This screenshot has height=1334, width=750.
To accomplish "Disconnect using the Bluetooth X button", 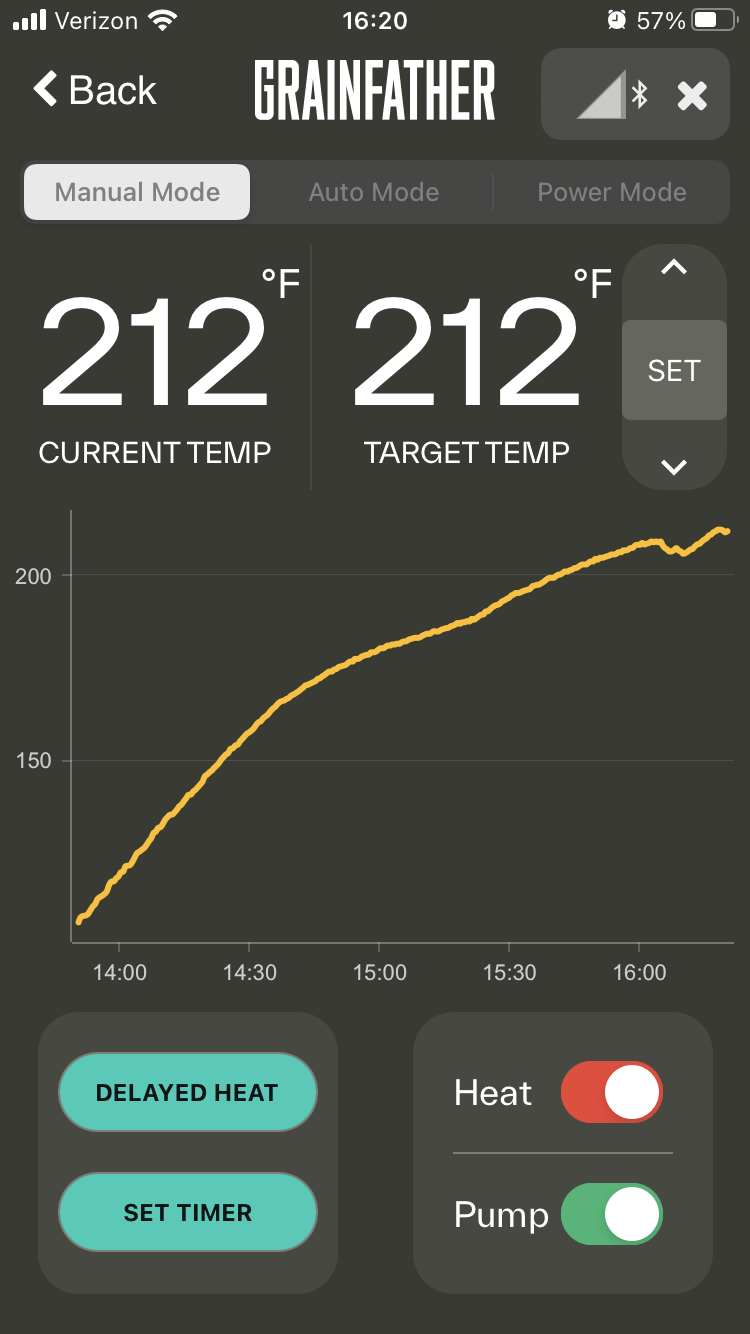I will pos(692,95).
